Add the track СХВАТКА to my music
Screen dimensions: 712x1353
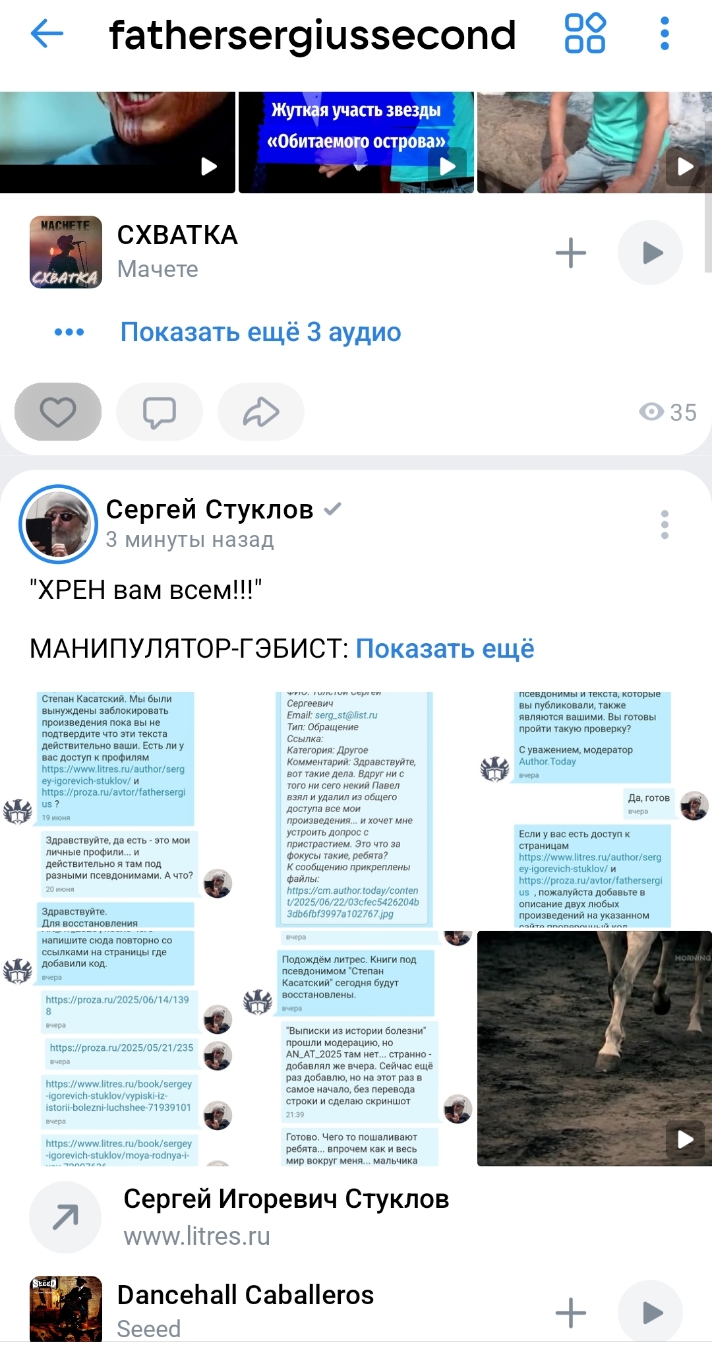(x=570, y=252)
